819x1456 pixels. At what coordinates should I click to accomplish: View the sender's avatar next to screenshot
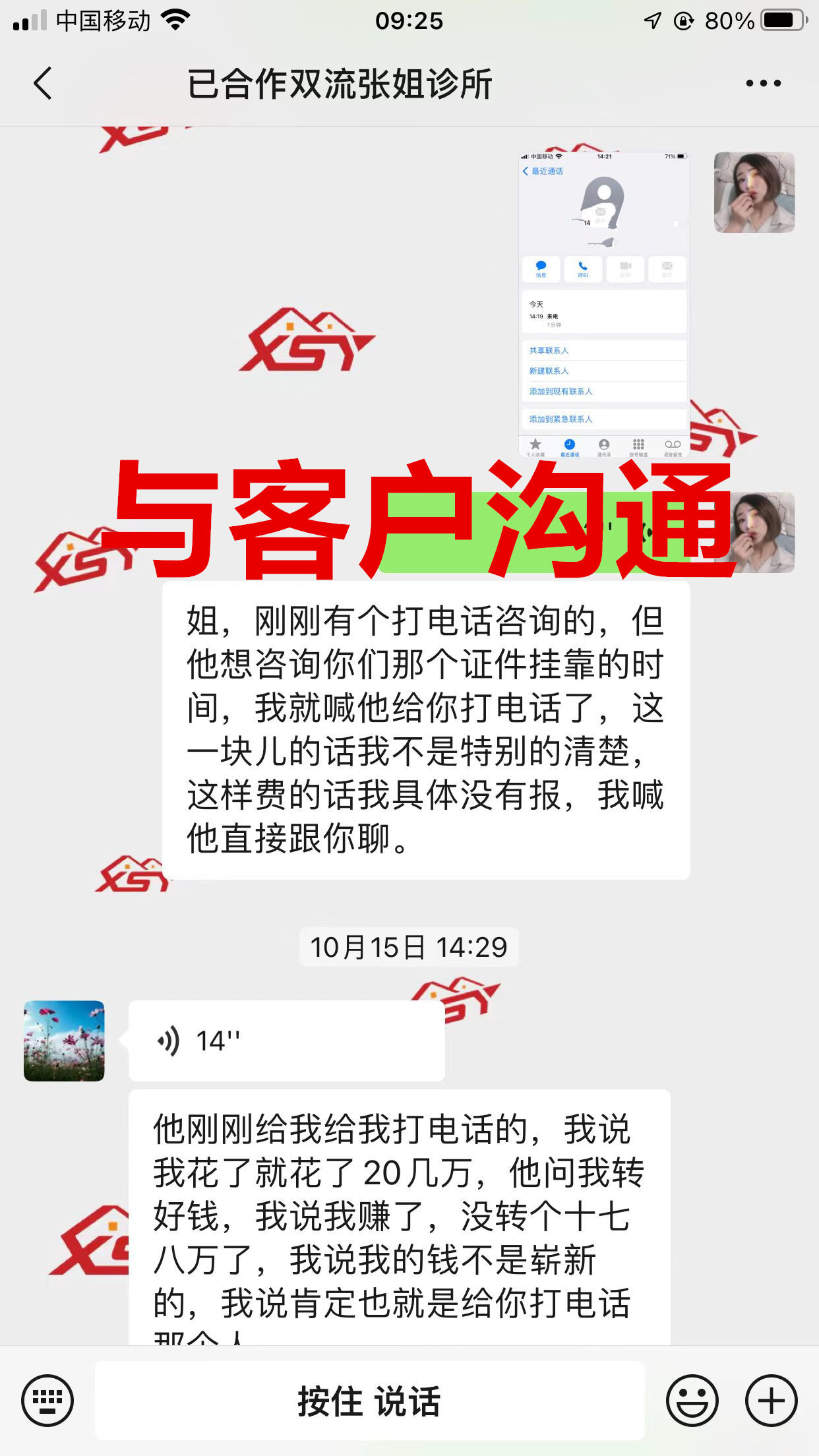(x=754, y=193)
